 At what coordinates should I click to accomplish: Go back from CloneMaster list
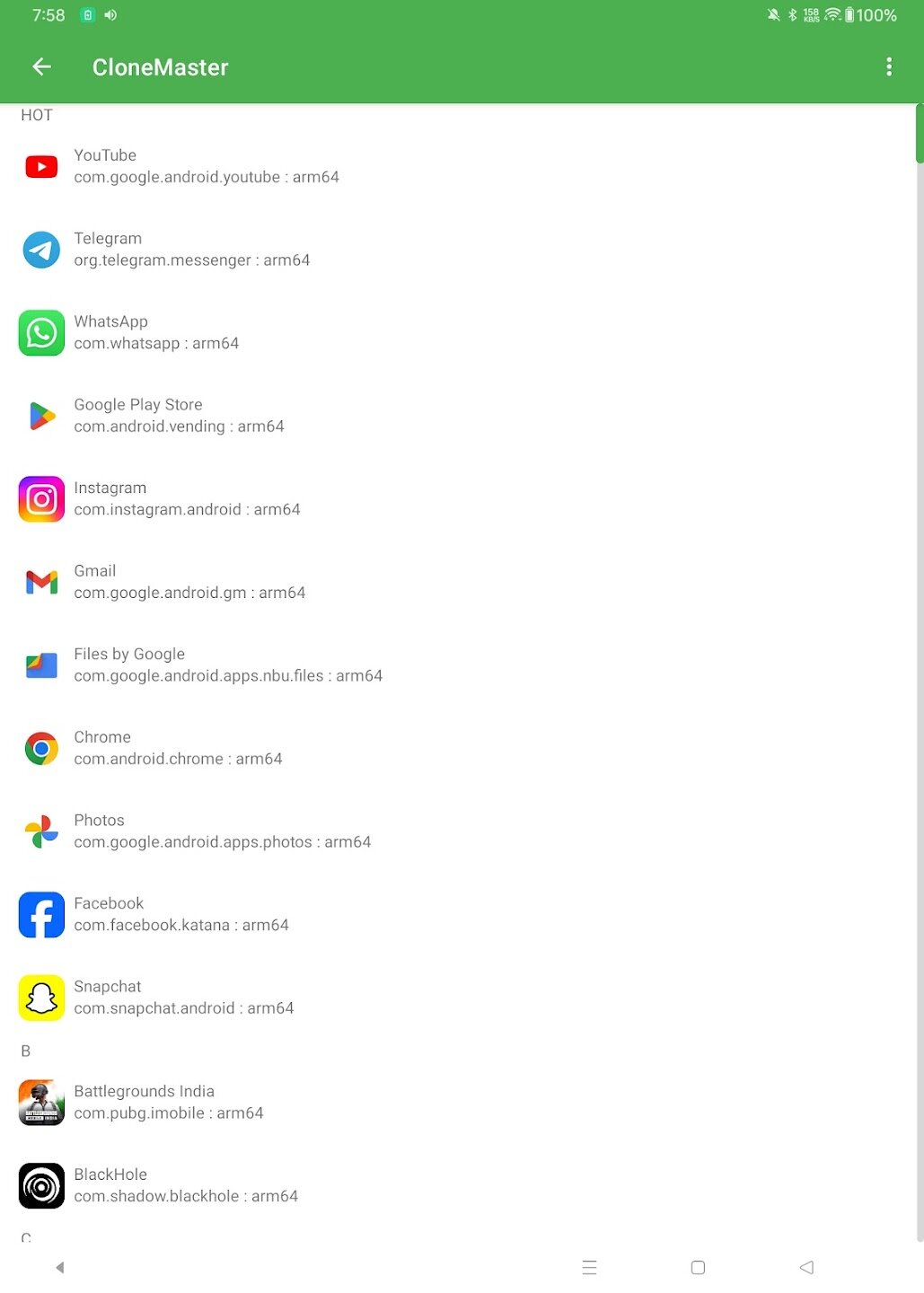[x=41, y=67]
